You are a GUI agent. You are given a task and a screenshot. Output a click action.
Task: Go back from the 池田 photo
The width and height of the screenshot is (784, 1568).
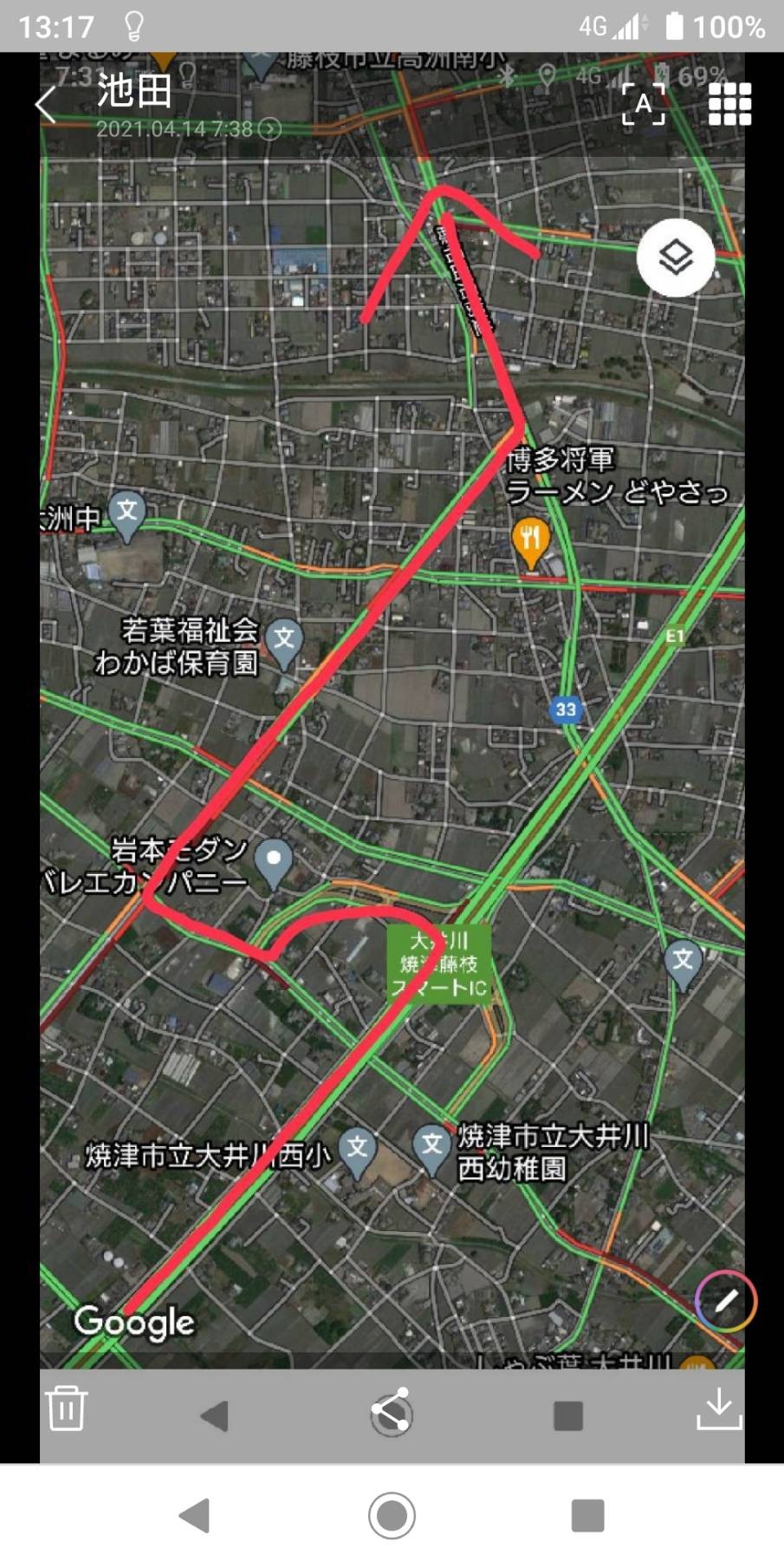tap(47, 105)
